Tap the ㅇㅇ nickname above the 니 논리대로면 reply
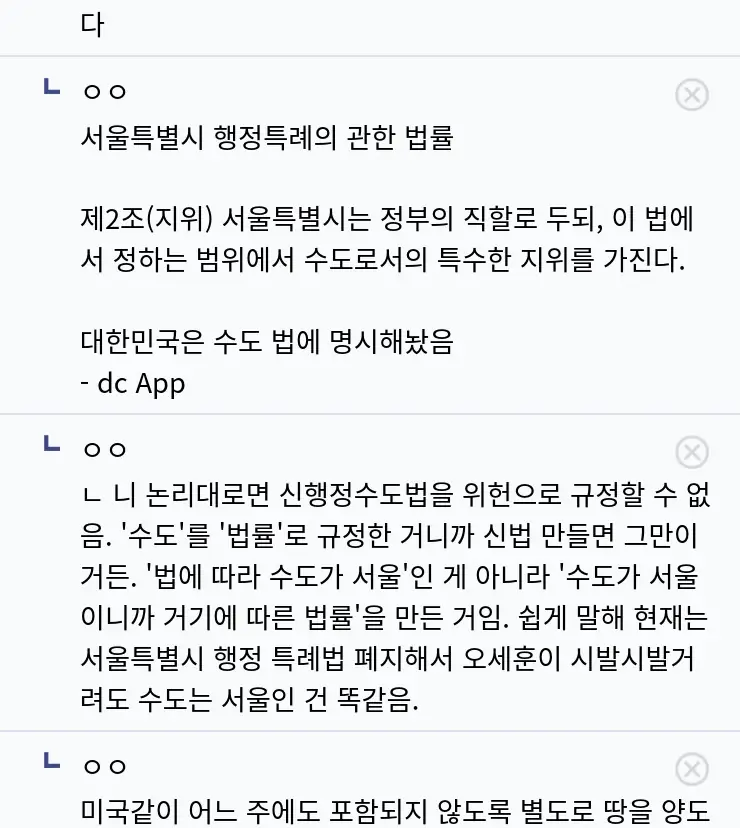 [x=104, y=451]
